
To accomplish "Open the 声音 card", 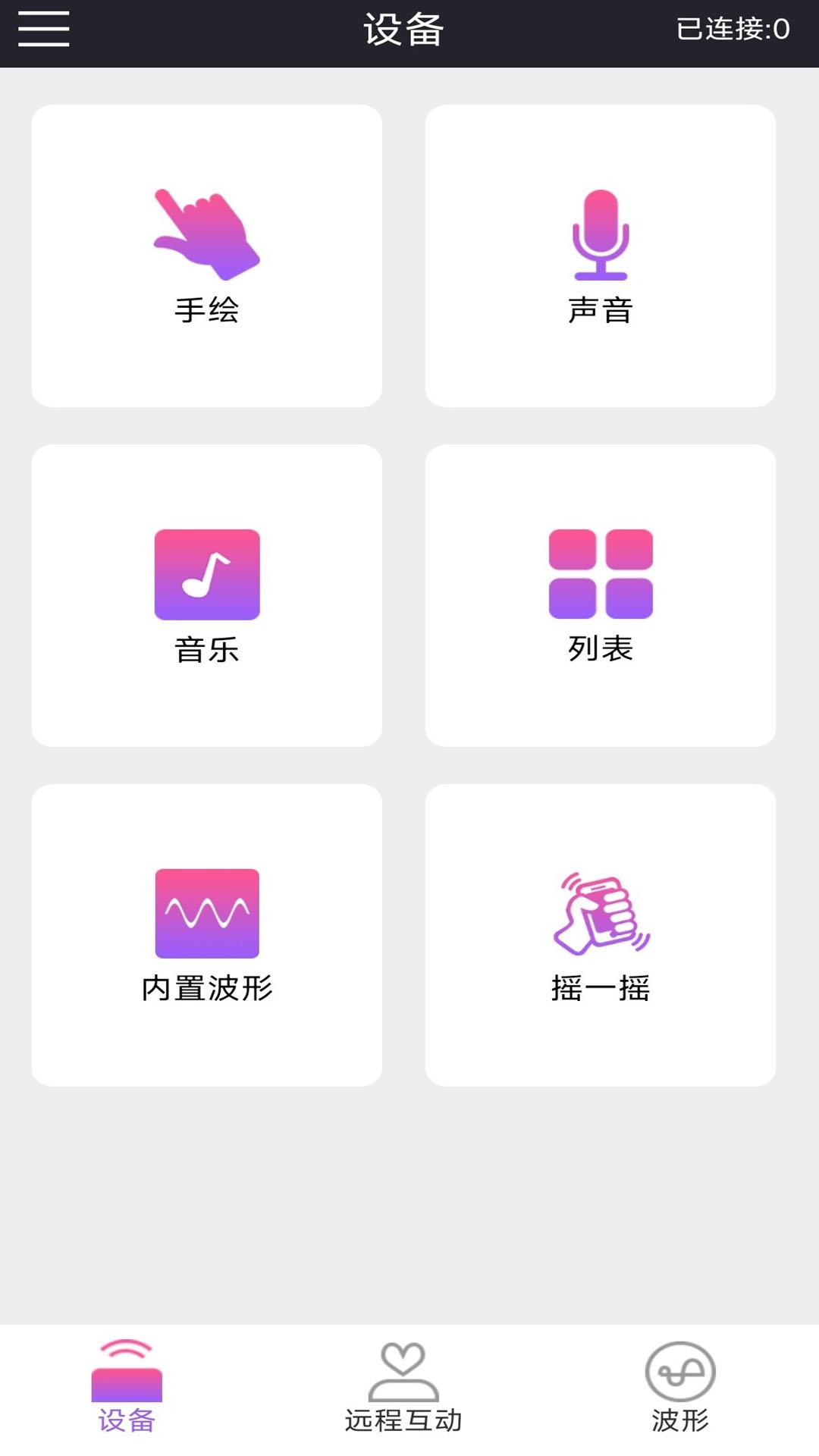I will (601, 256).
